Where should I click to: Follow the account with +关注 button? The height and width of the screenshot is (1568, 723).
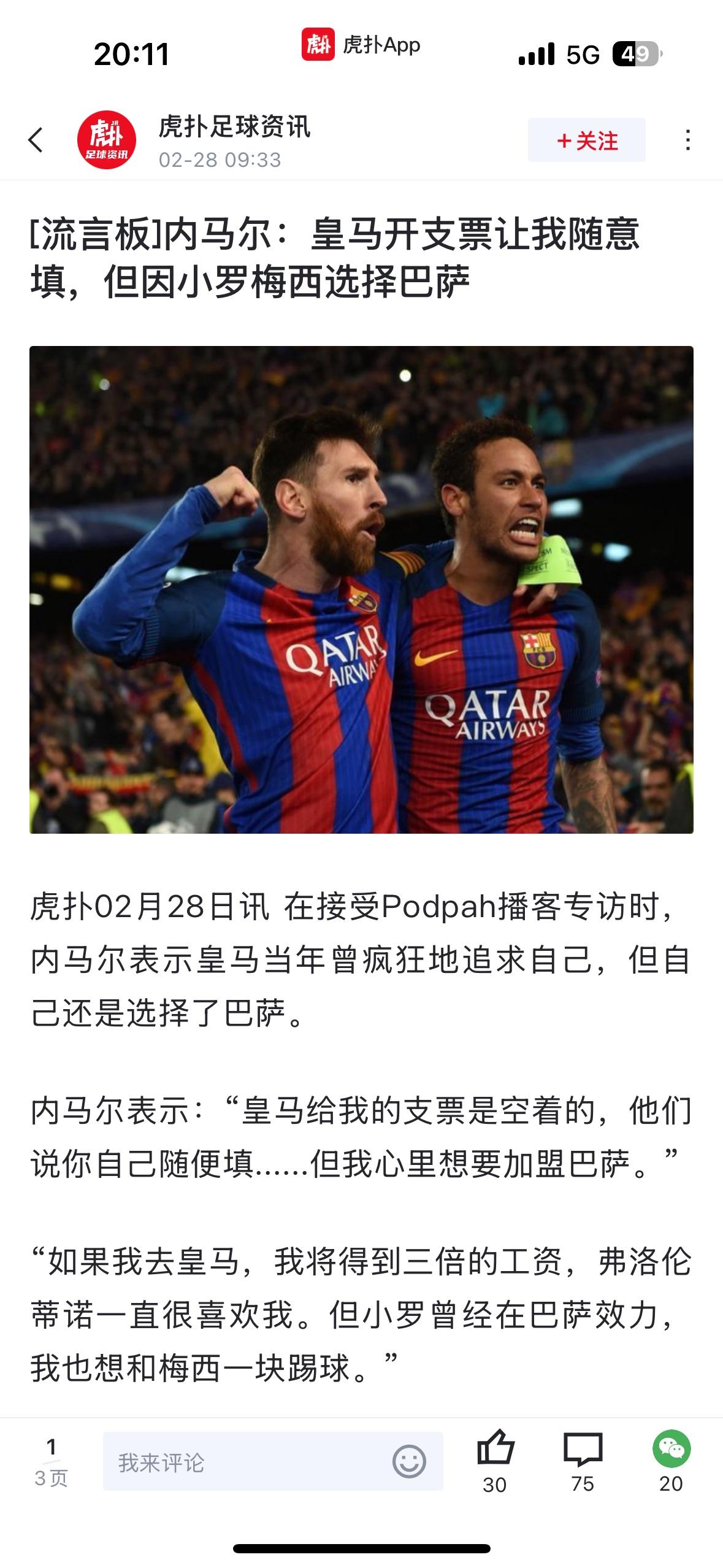tap(586, 140)
